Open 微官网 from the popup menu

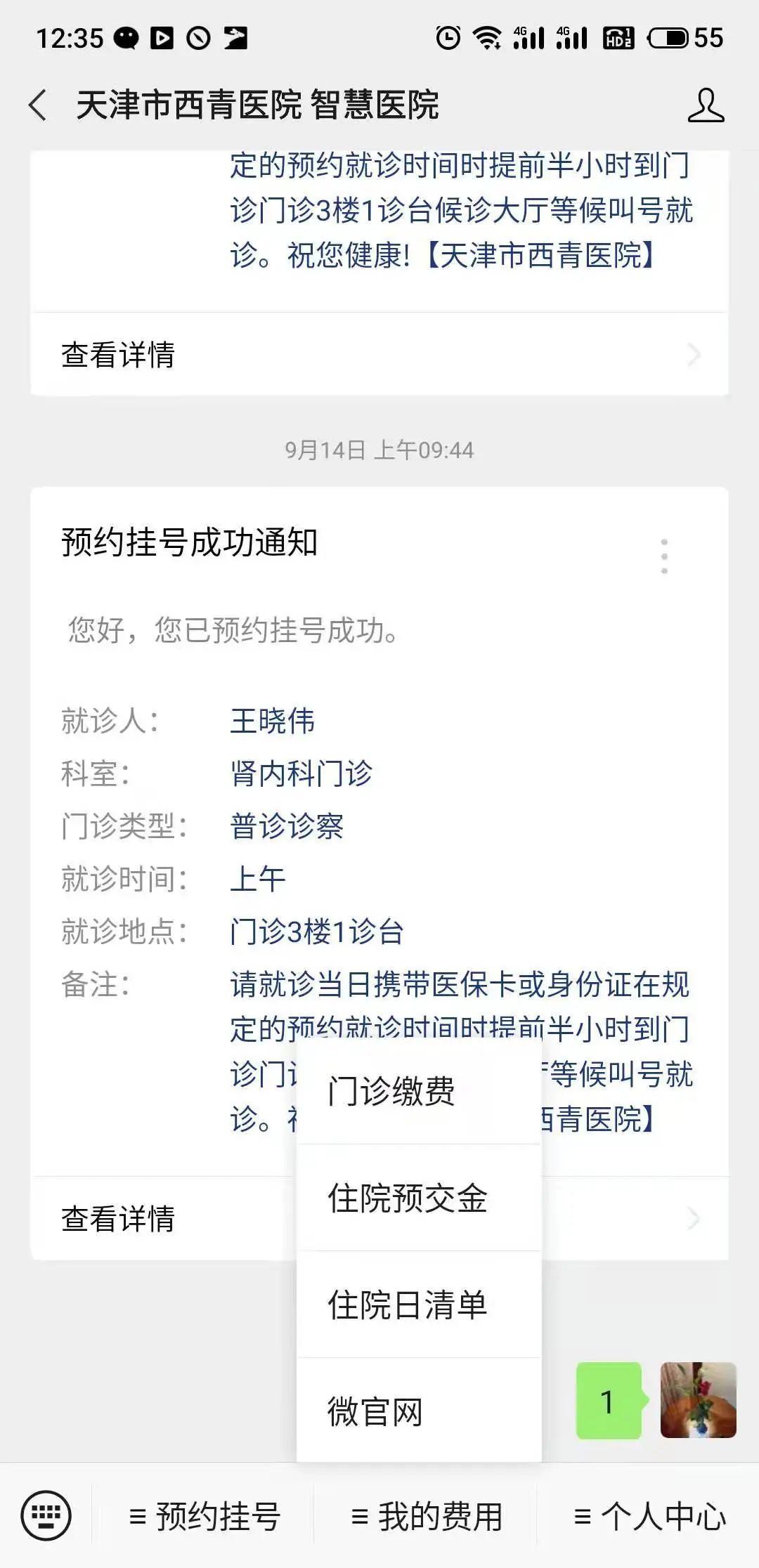click(419, 1411)
